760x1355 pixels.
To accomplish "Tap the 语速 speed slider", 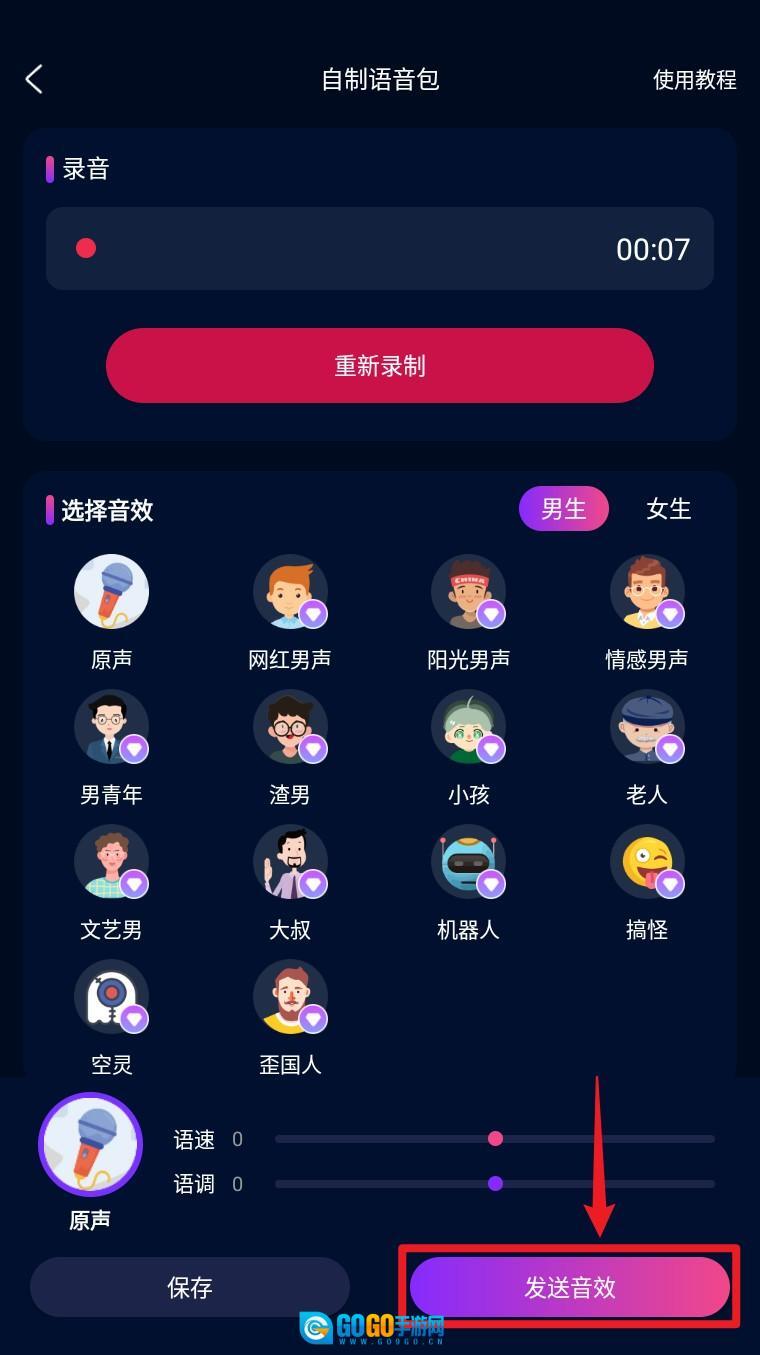I will [x=495, y=1139].
